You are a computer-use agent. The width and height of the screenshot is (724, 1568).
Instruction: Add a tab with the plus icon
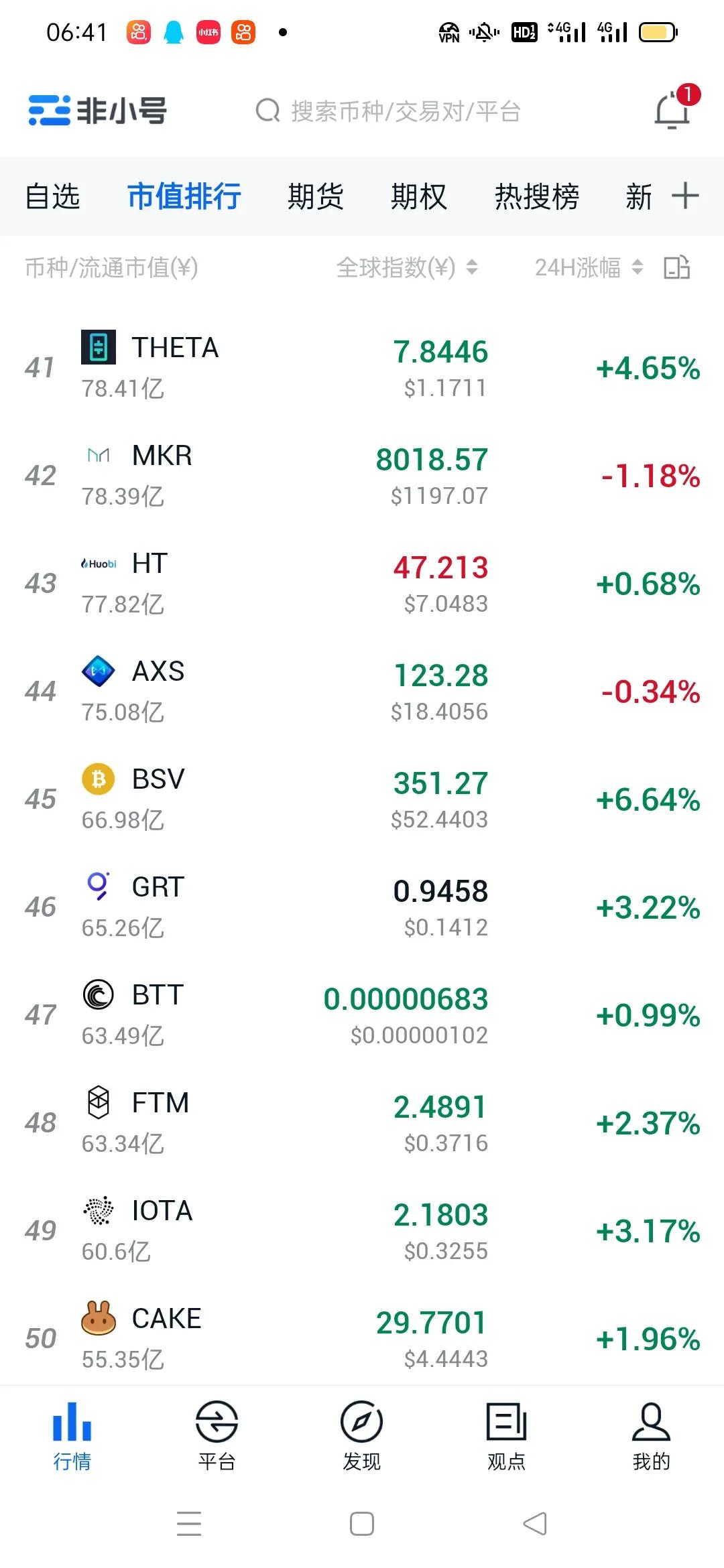click(x=685, y=196)
